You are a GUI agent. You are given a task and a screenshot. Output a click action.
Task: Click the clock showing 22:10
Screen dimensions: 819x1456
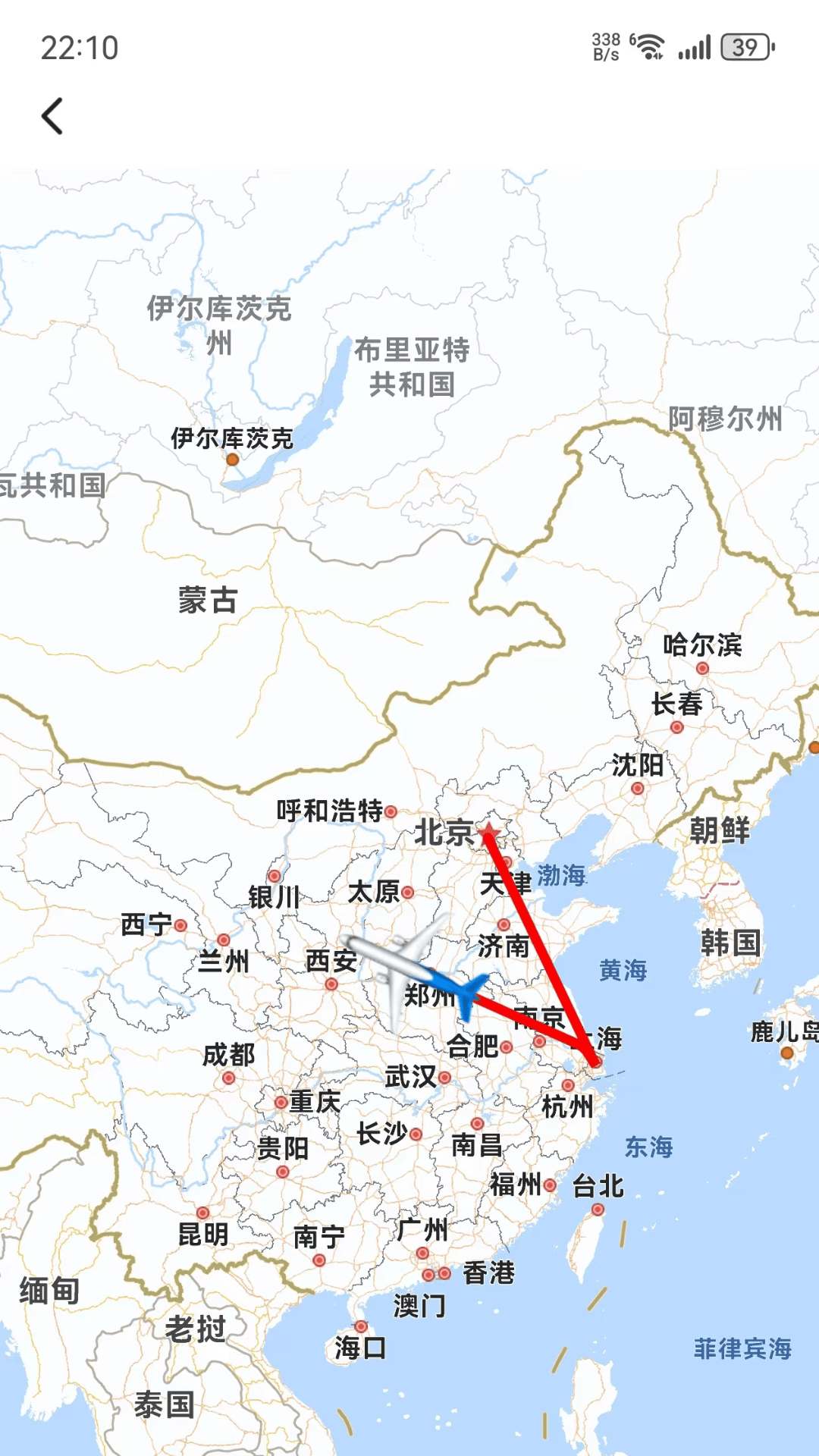tap(79, 47)
